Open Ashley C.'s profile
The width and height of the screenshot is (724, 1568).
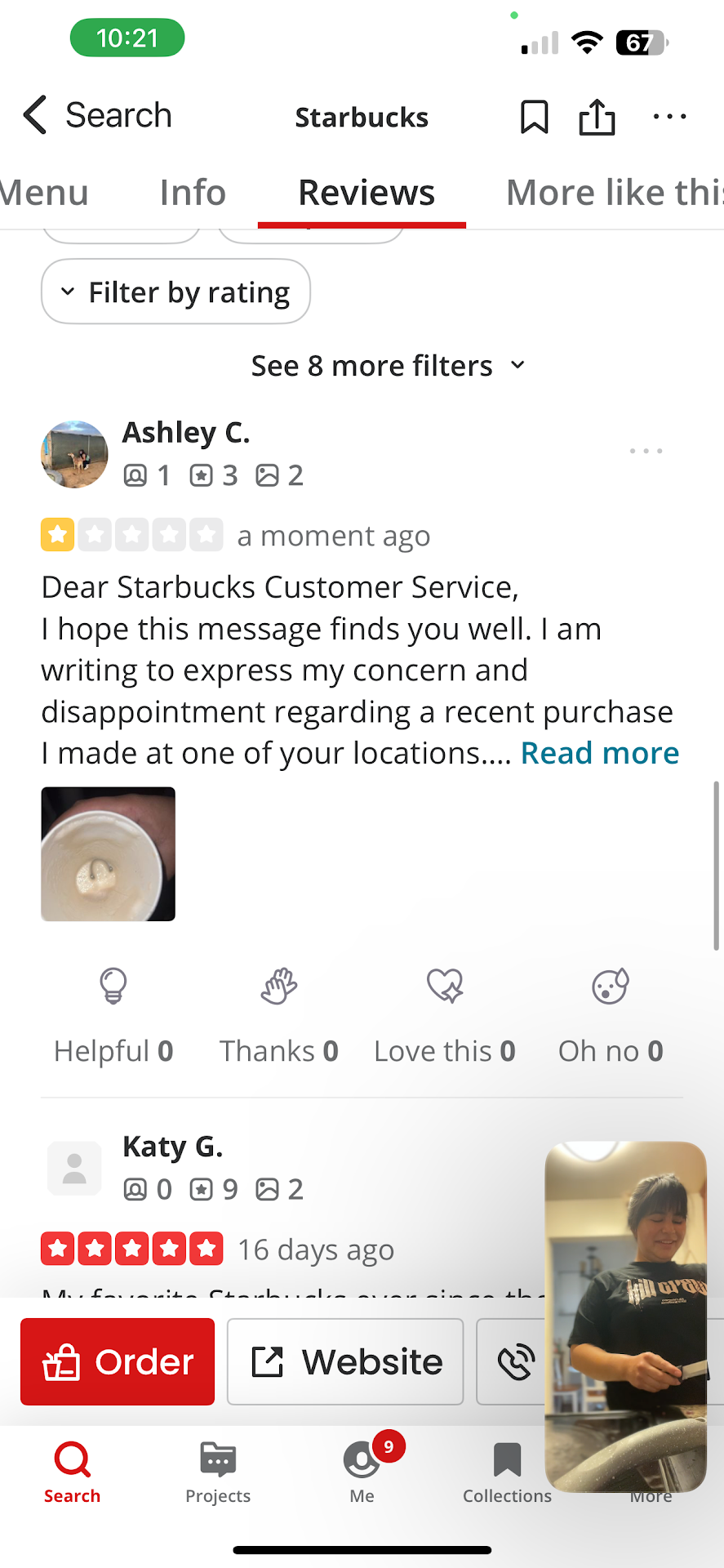(185, 433)
